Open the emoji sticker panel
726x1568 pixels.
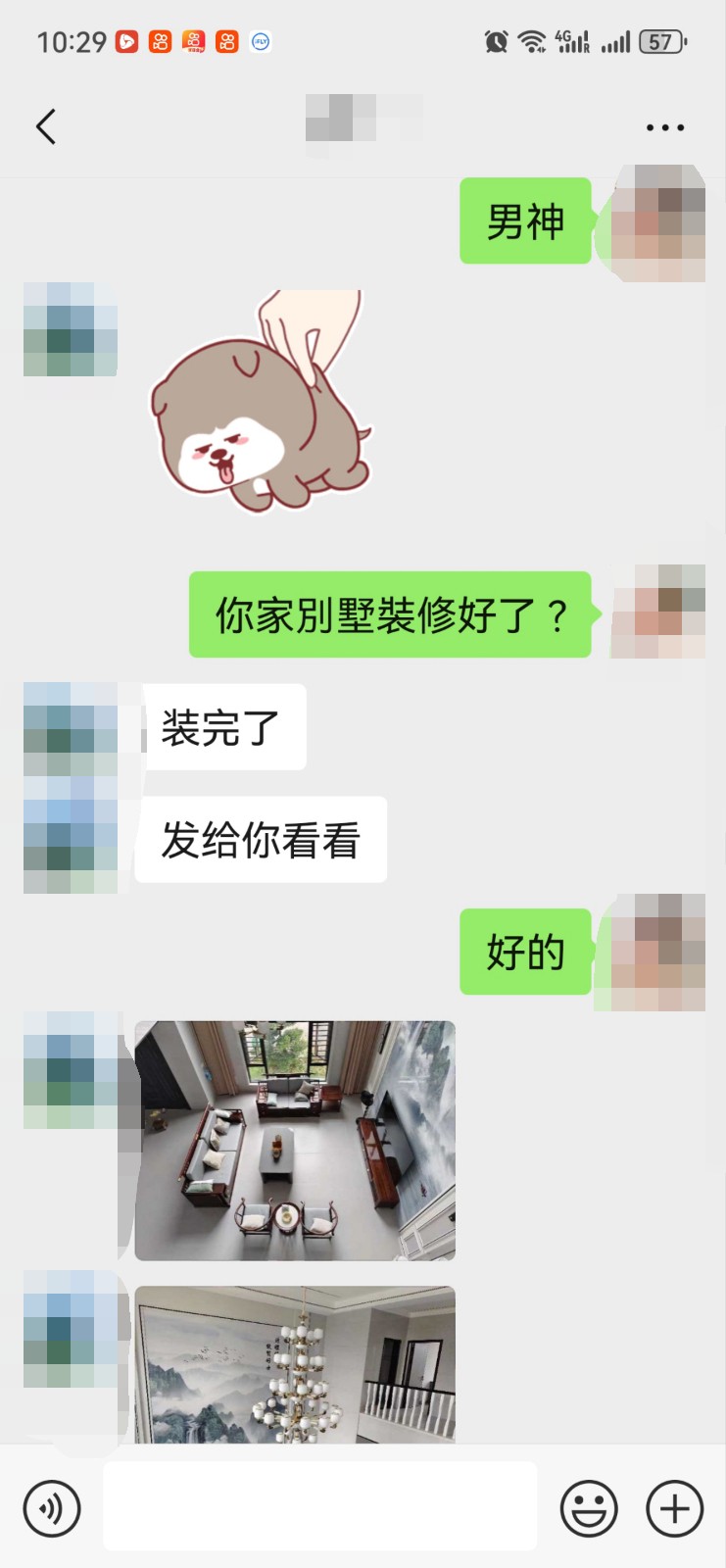(x=589, y=1508)
